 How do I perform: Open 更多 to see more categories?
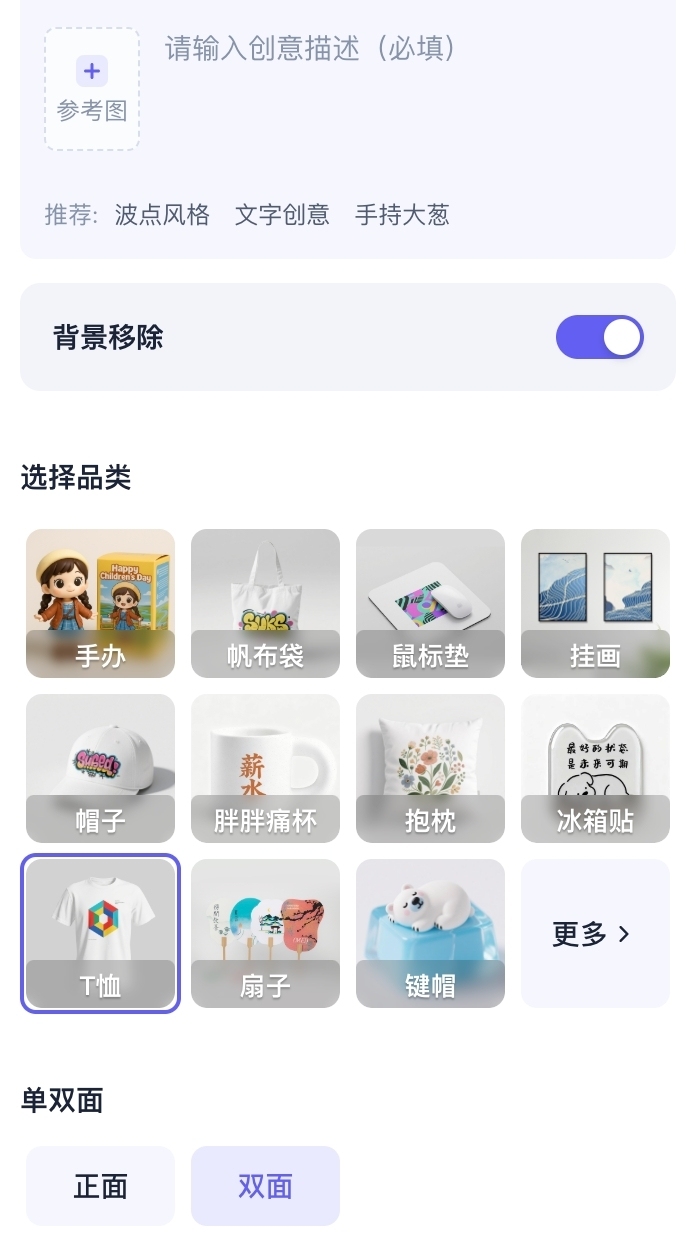coord(595,934)
